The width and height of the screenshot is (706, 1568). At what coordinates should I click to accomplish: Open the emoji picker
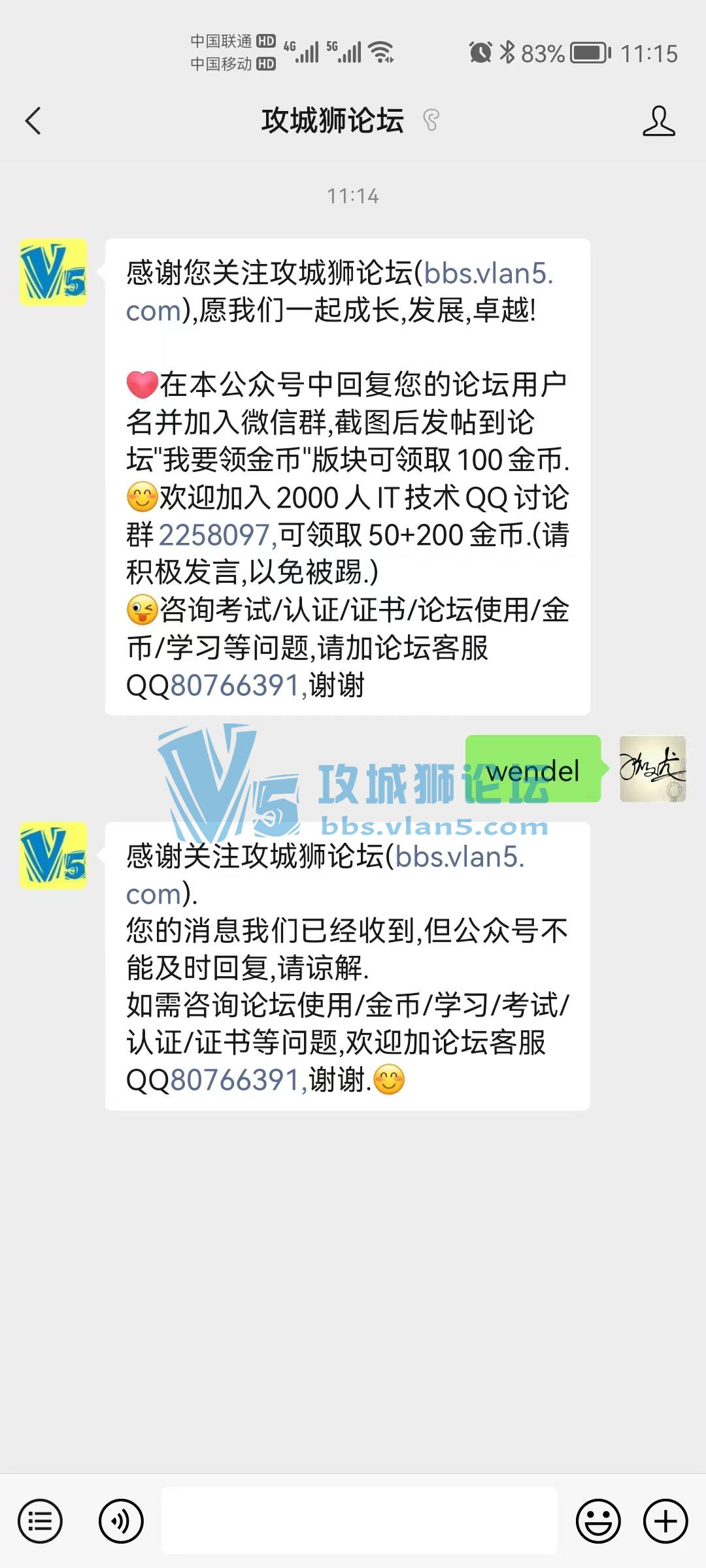pyautogui.click(x=597, y=1521)
